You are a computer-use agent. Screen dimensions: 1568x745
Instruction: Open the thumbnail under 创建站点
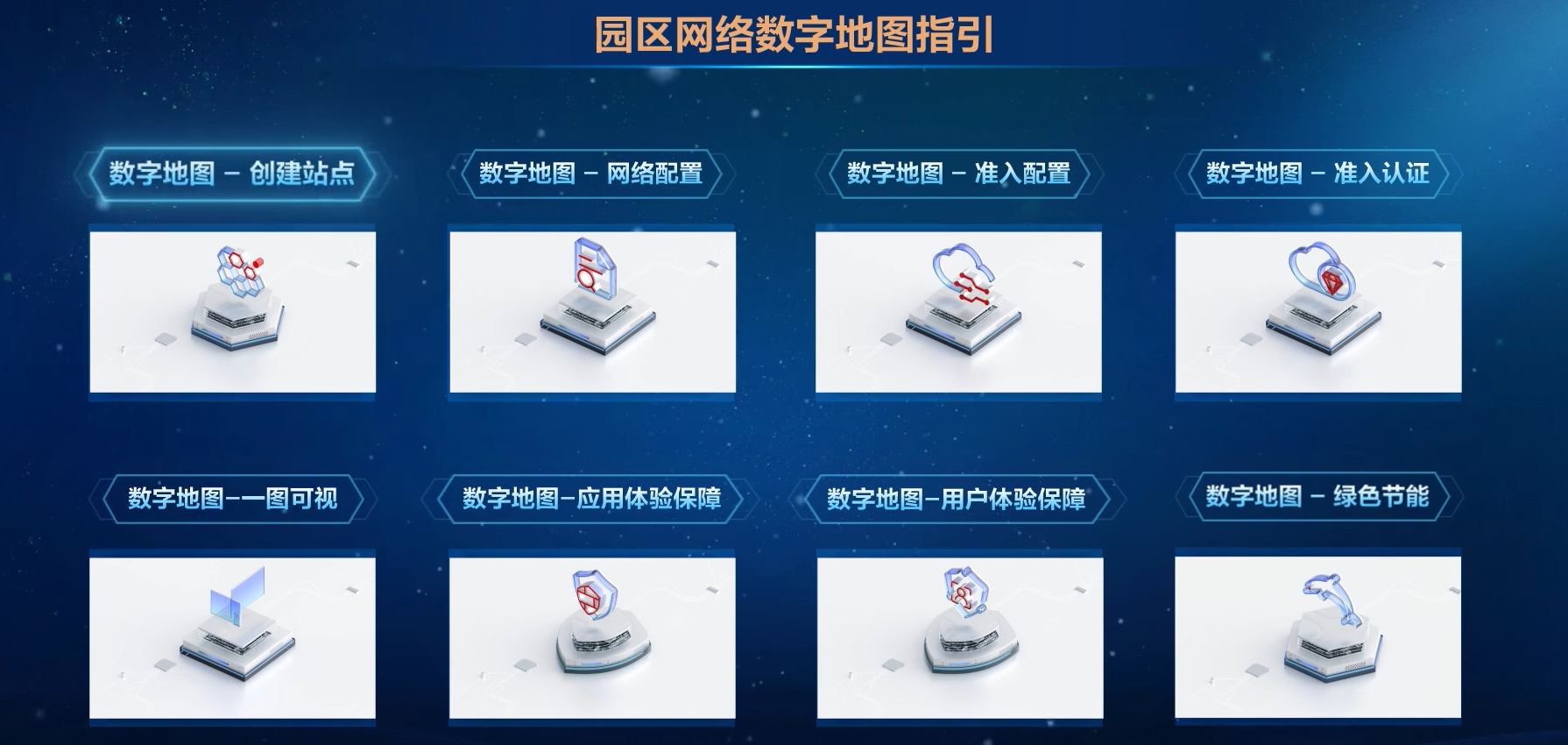(x=232, y=311)
